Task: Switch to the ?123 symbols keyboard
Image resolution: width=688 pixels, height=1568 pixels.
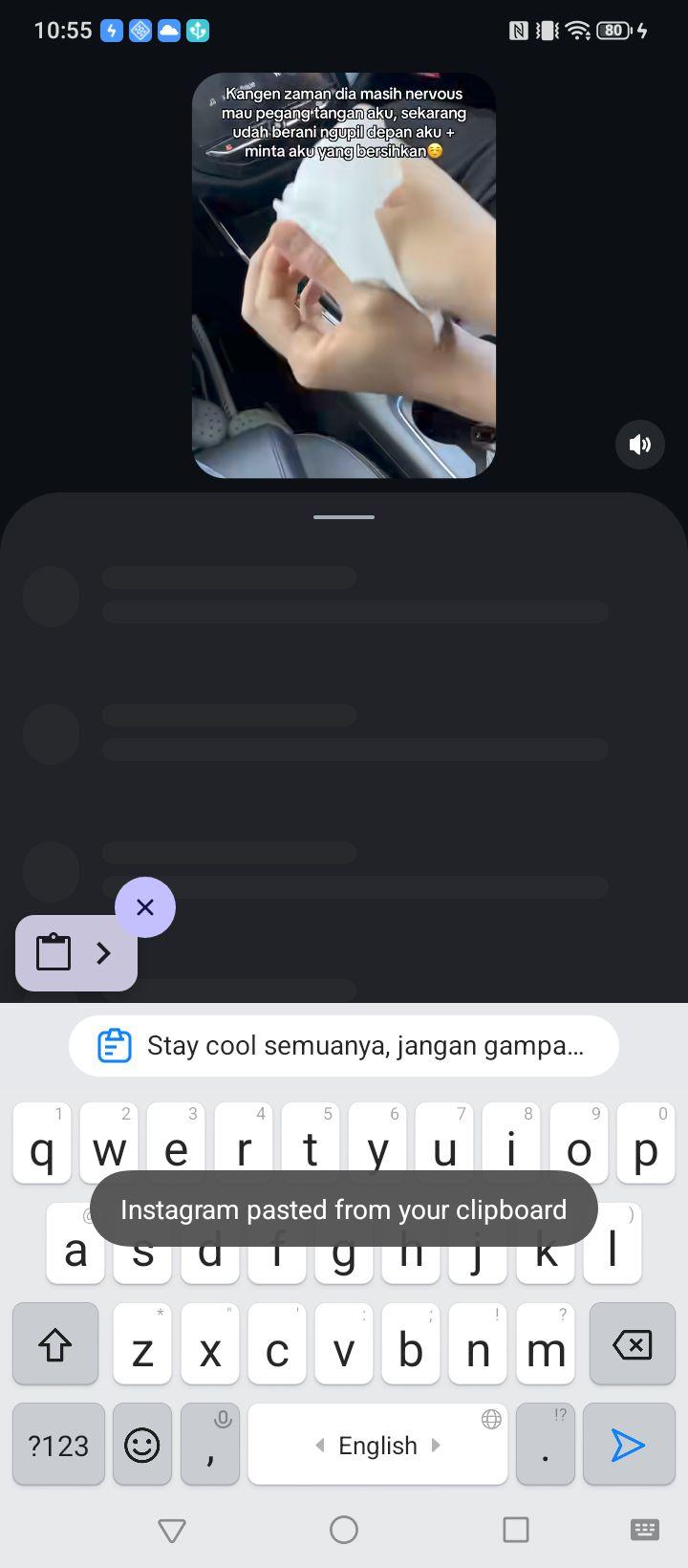Action: click(58, 1445)
